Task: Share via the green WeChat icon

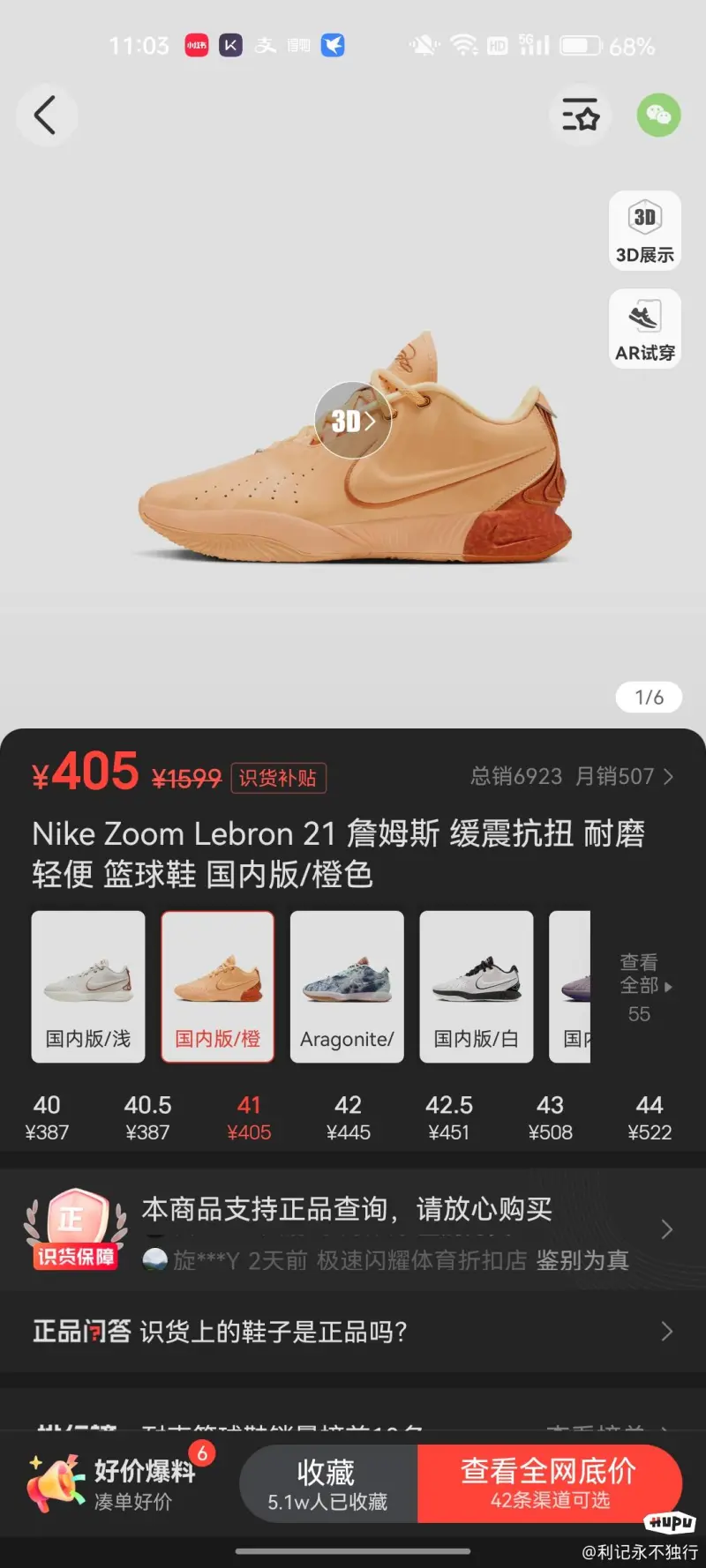Action: 658,116
